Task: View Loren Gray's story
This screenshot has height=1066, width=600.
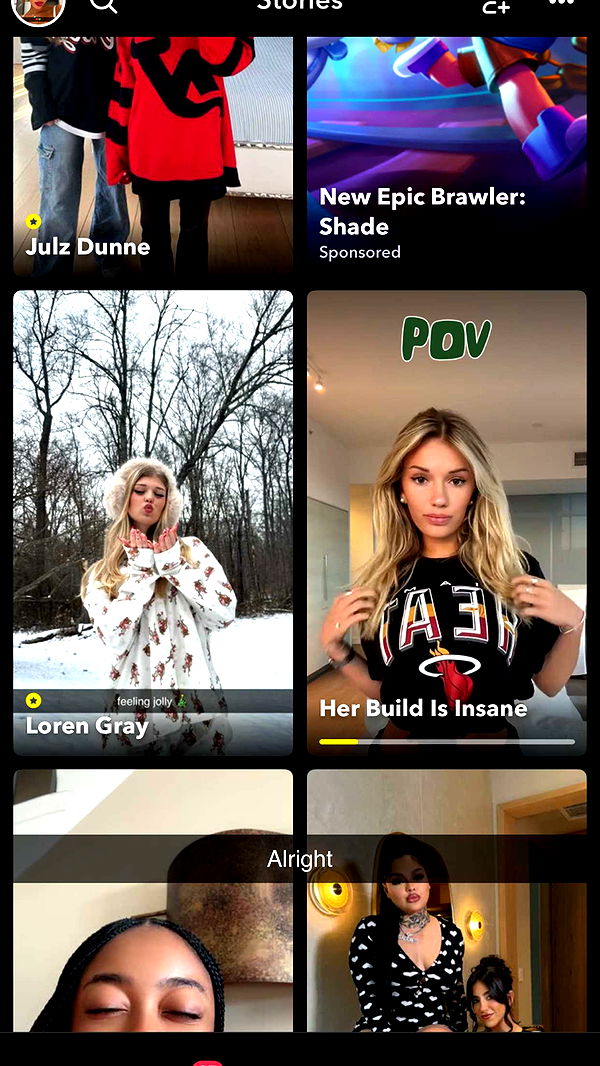Action: pos(153,520)
